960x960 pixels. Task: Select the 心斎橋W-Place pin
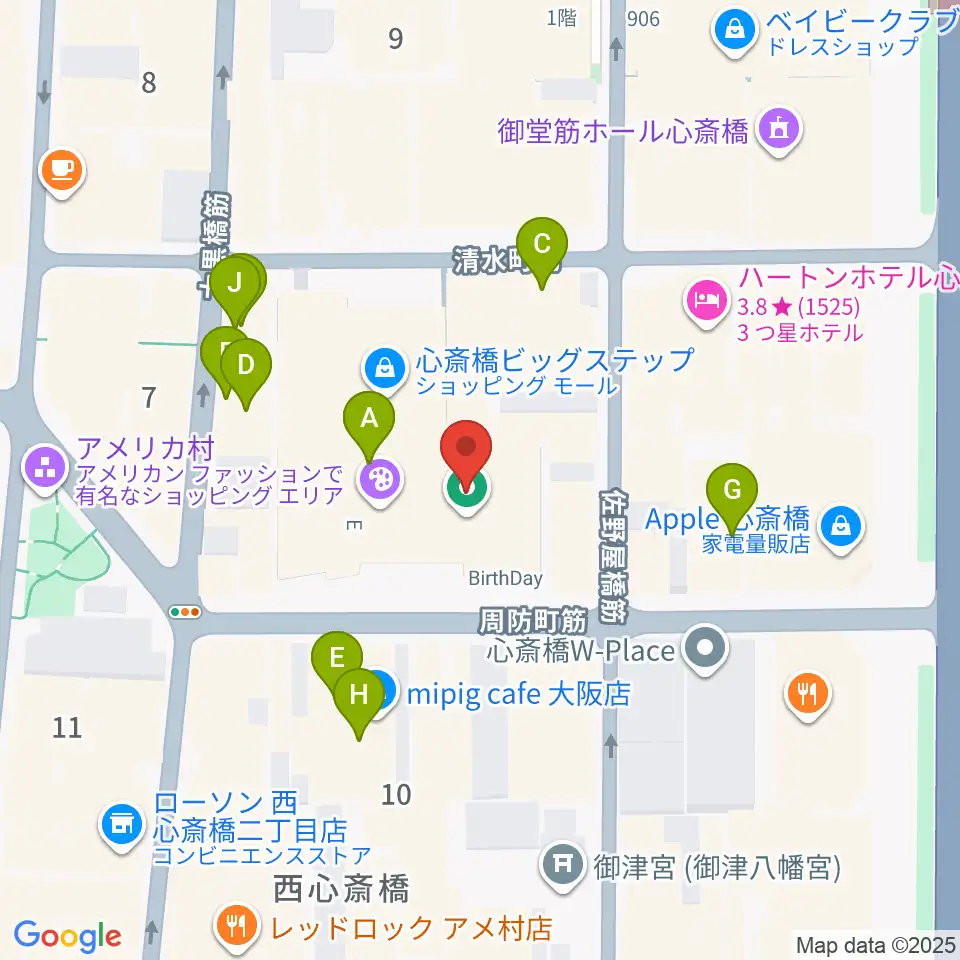click(x=705, y=648)
